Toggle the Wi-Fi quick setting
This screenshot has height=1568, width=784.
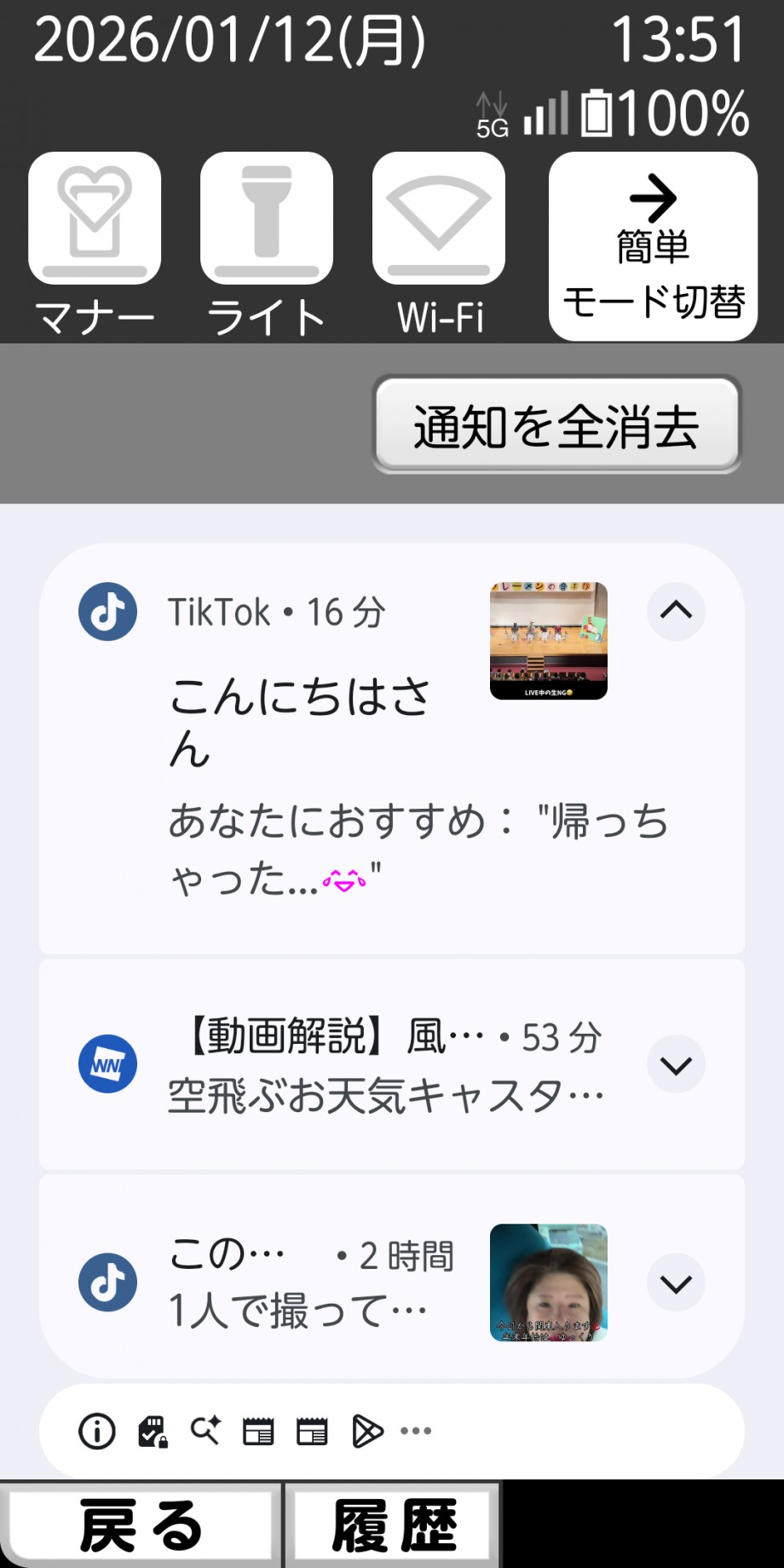pos(439,219)
